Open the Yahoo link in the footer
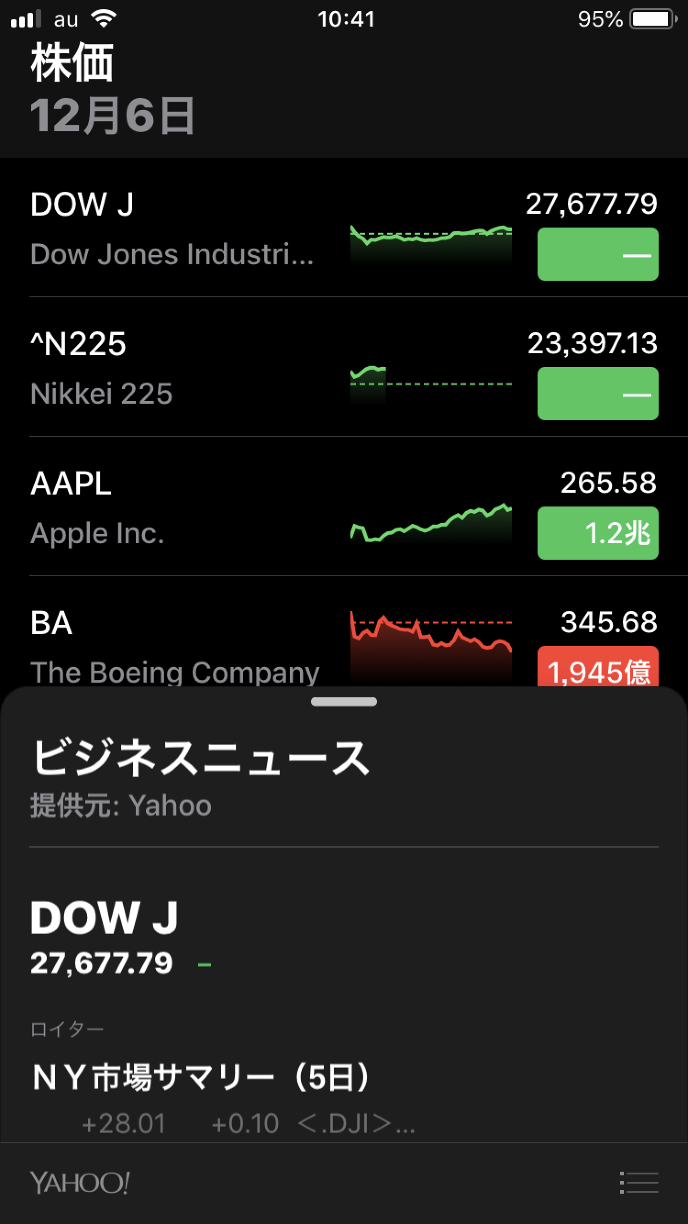 (x=80, y=1183)
